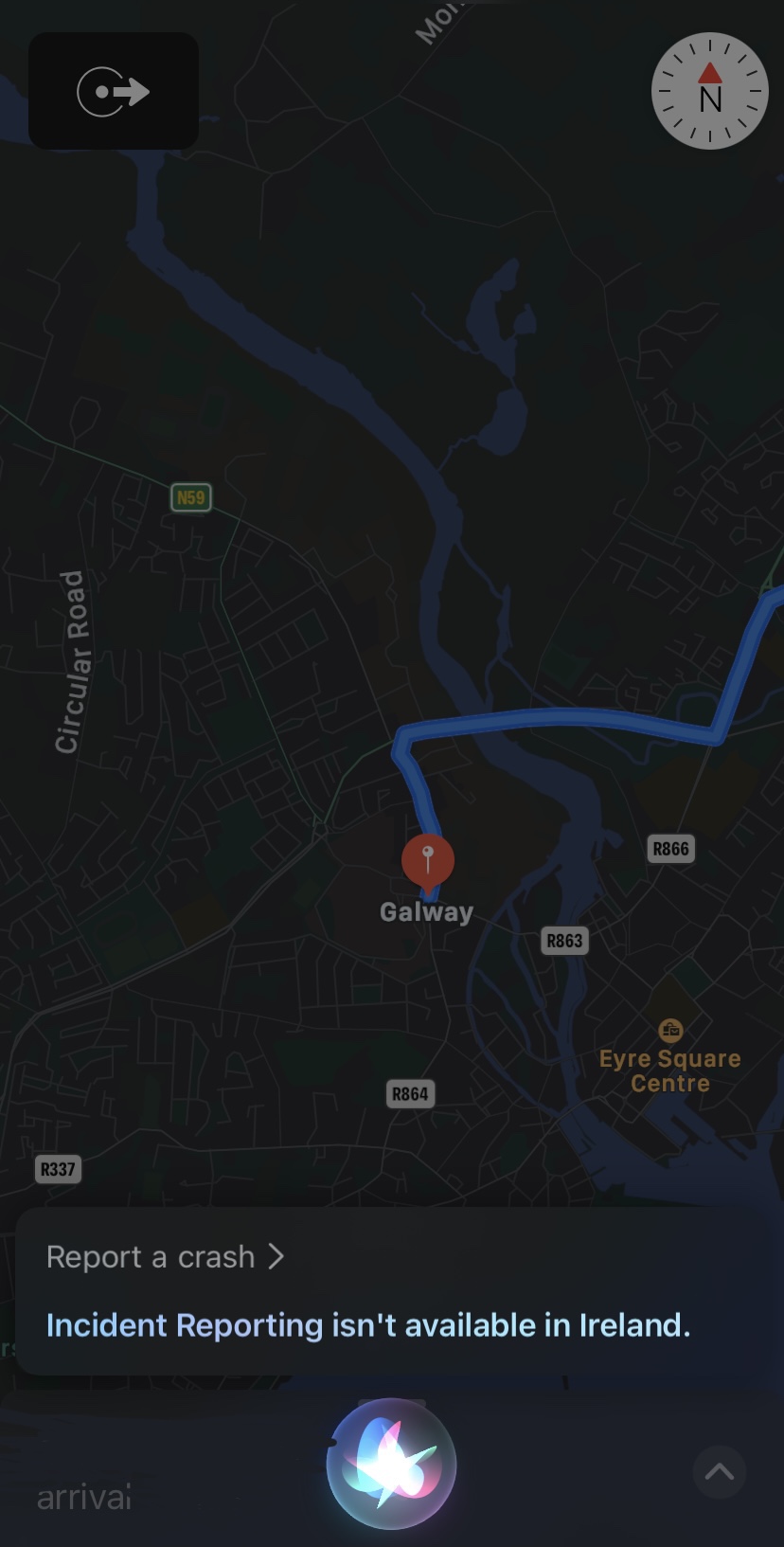Expand the route card with the chevron
The height and width of the screenshot is (1547, 784).
[x=719, y=1471]
